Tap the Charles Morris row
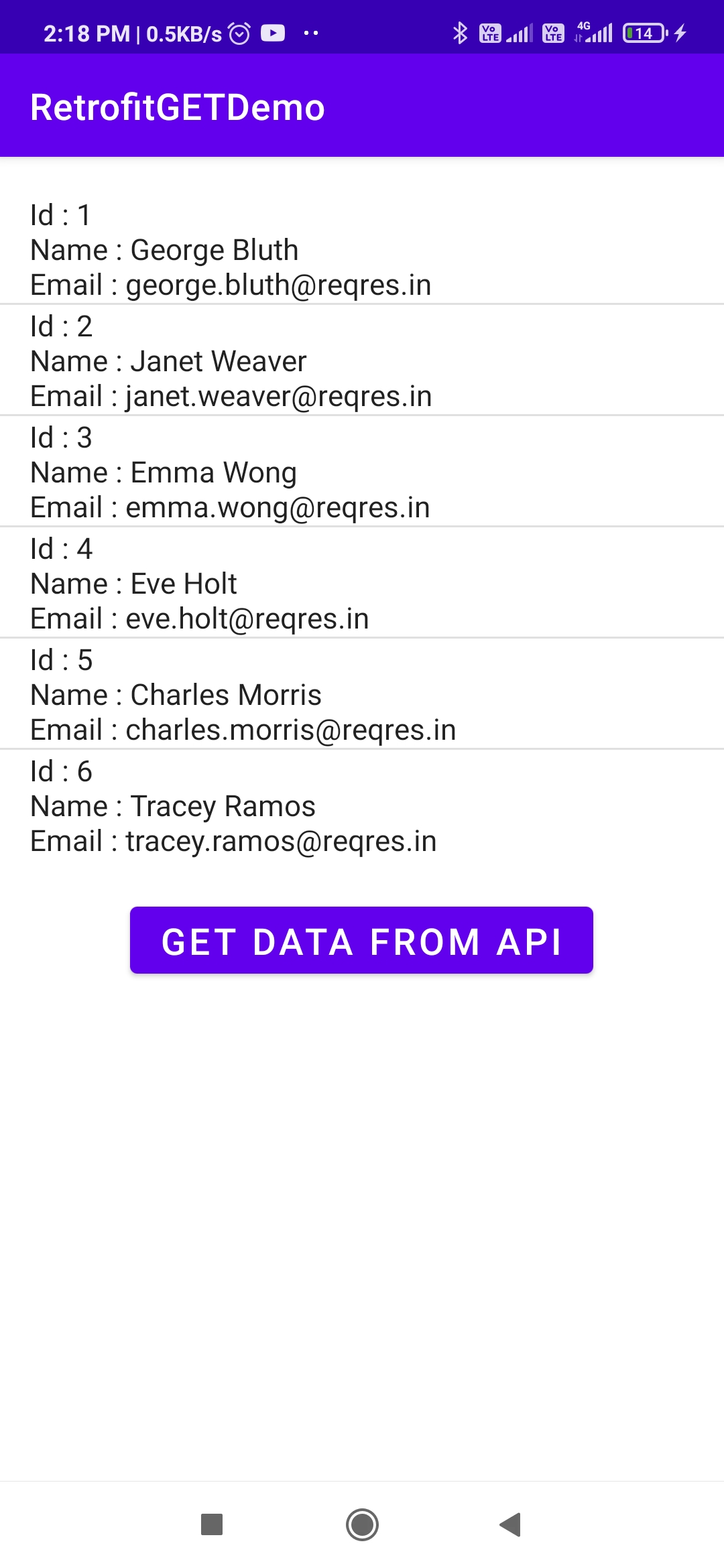 (x=362, y=694)
